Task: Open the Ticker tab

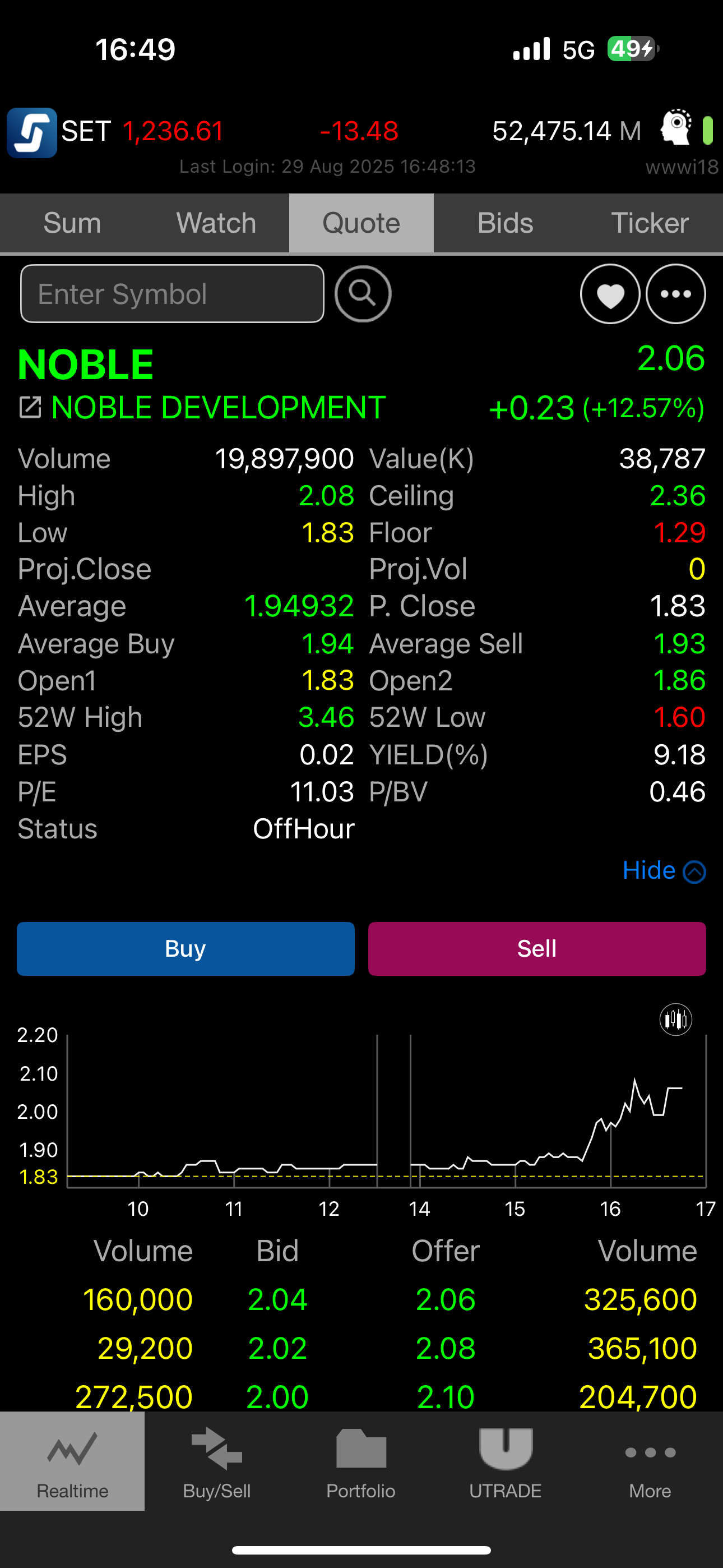Action: (x=650, y=223)
